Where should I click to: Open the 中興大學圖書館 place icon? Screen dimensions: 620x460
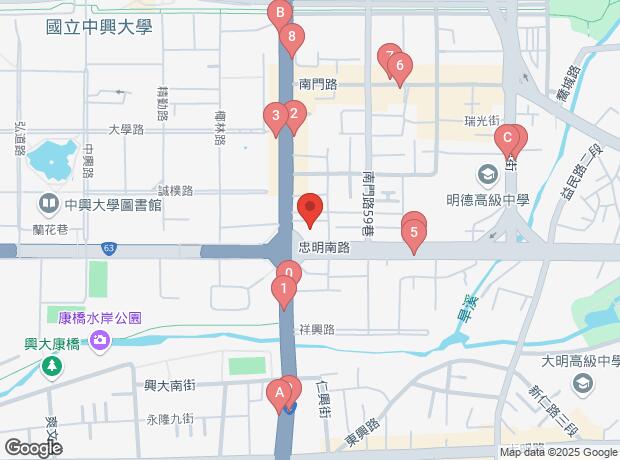pyautogui.click(x=48, y=205)
